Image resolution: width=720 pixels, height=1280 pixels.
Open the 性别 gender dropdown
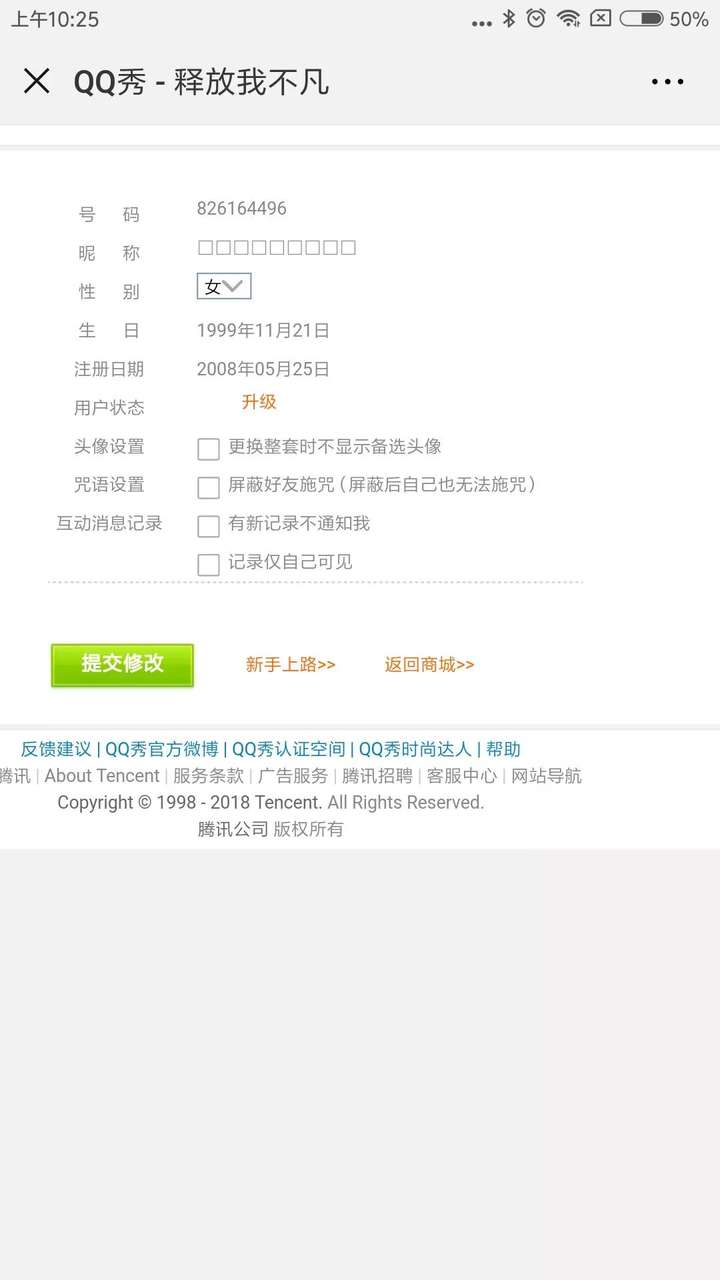coord(224,287)
